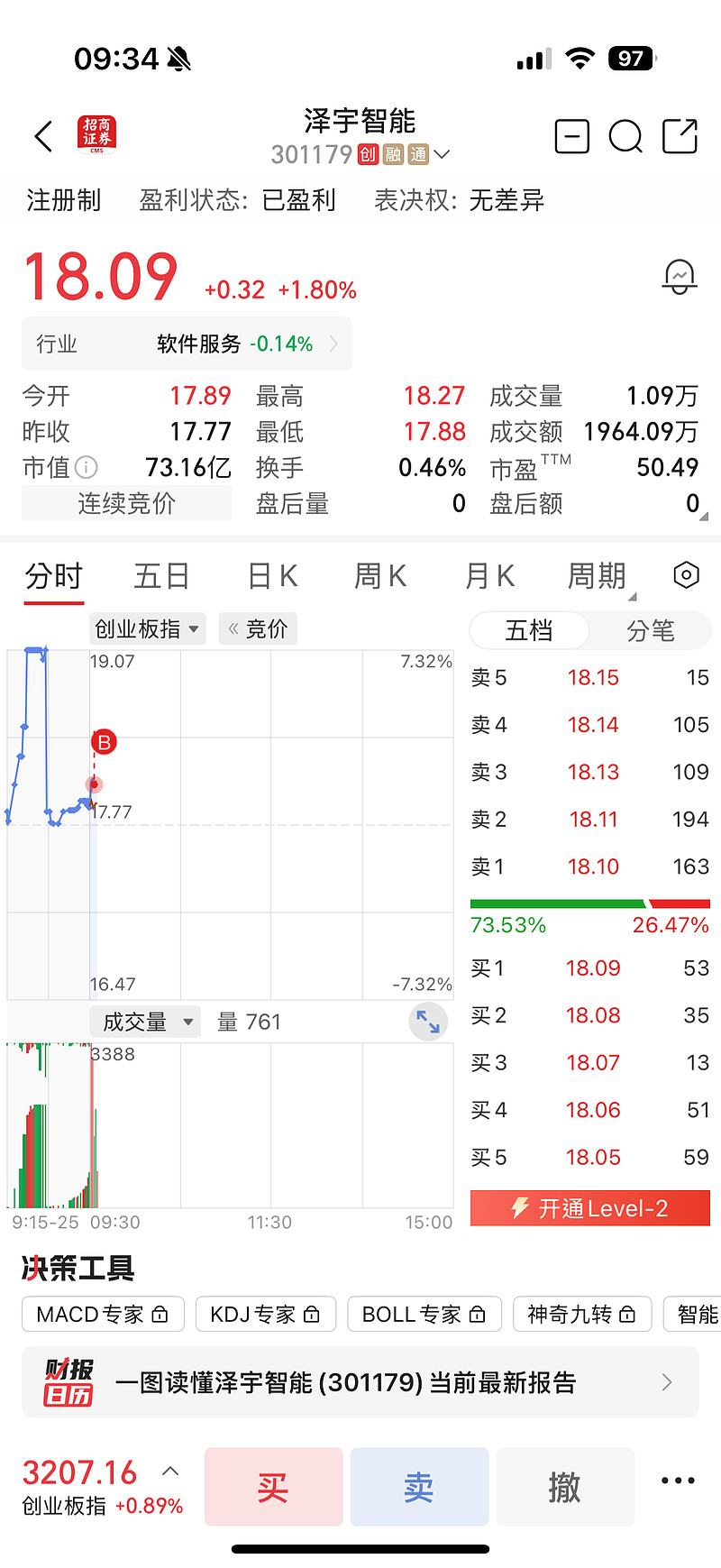This screenshot has height=1568, width=721.
Task: Switch to the 月K chart tab
Action: [489, 575]
